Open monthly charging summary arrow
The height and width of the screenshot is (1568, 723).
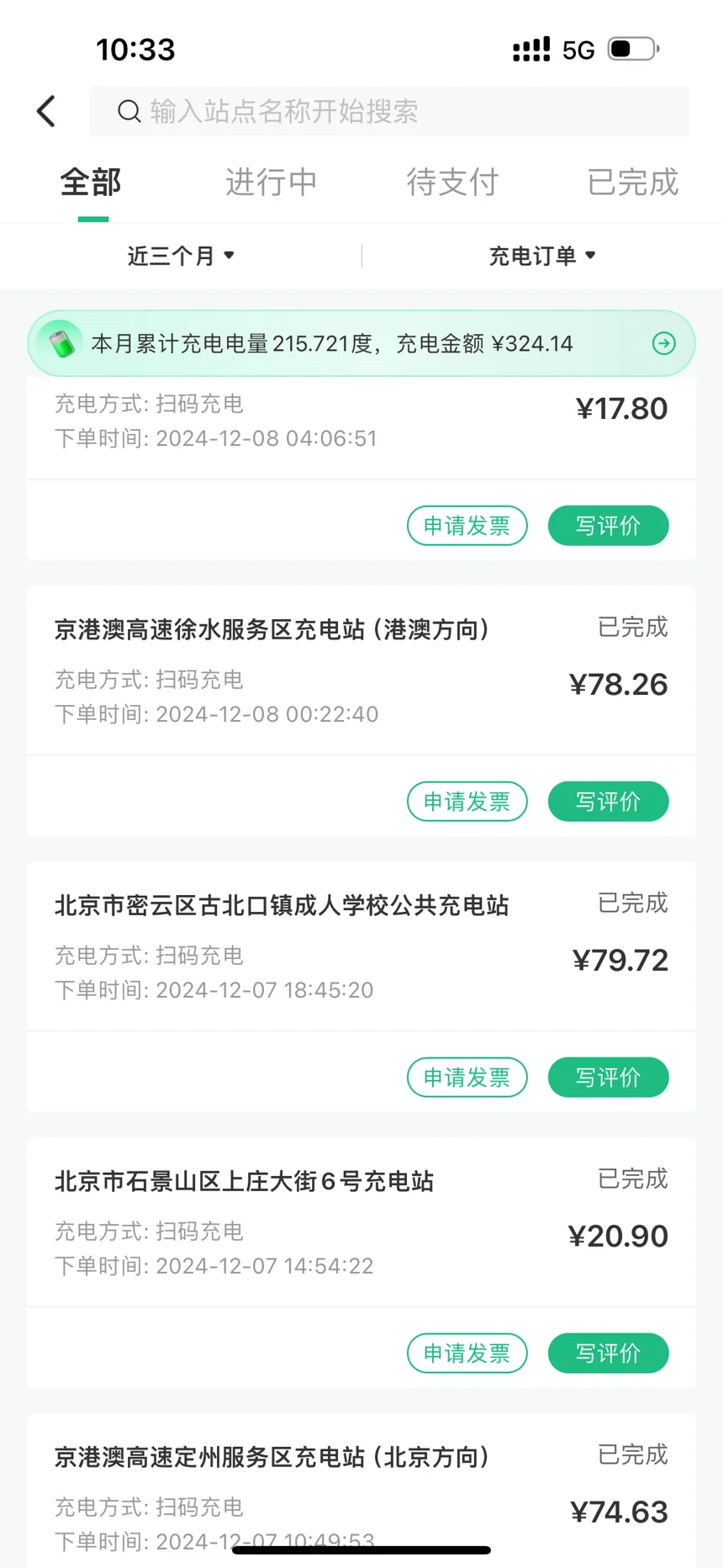coord(663,343)
